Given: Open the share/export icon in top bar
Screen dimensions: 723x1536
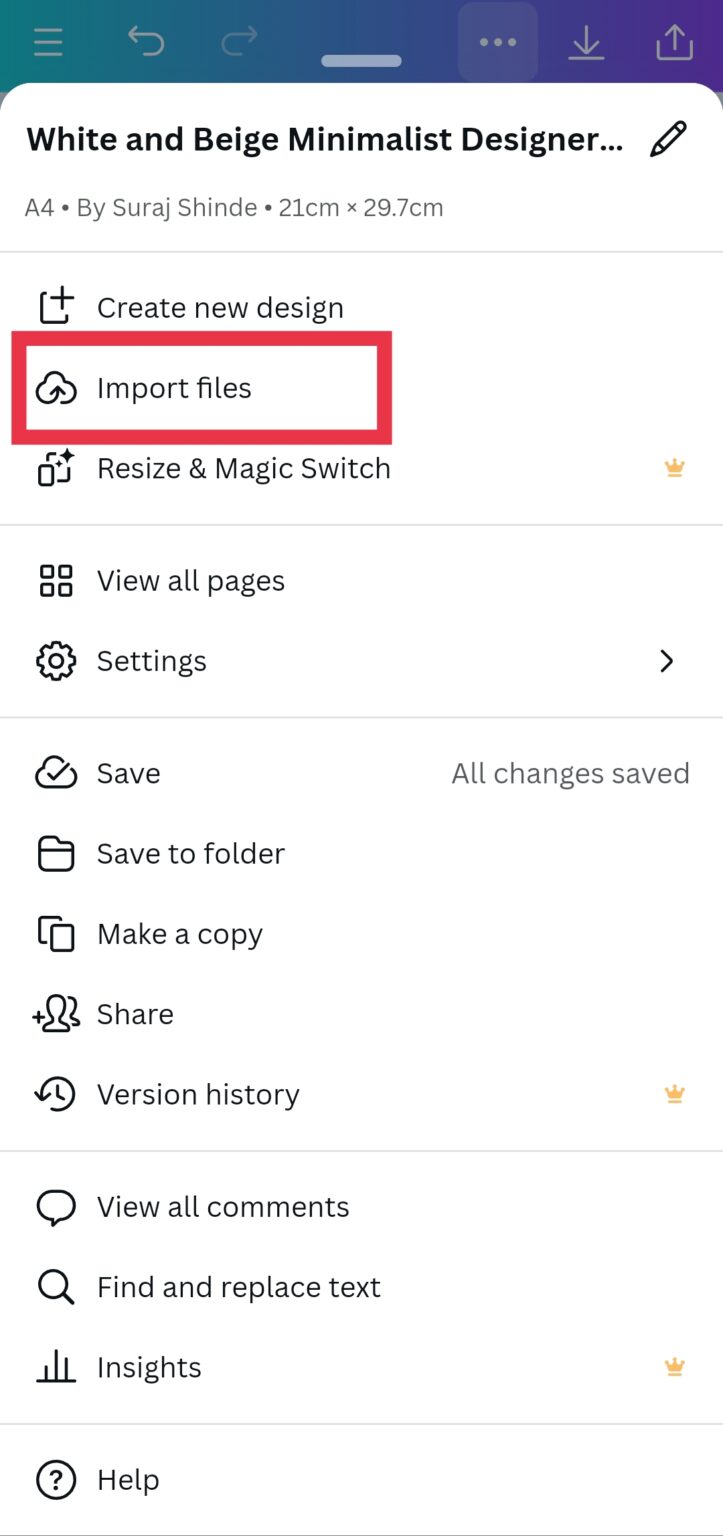Looking at the screenshot, I should (674, 42).
